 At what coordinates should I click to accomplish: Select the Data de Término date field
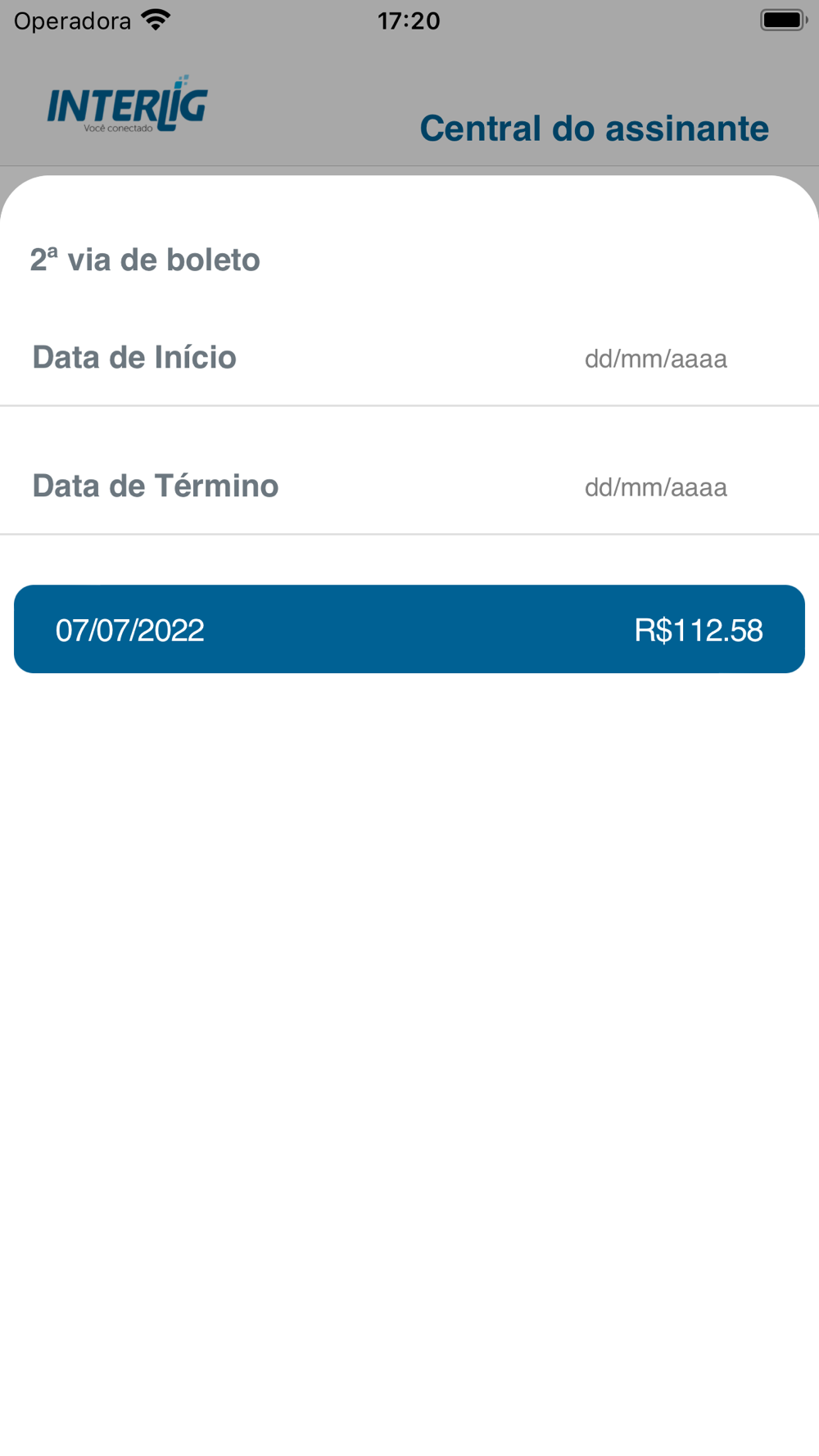click(655, 487)
